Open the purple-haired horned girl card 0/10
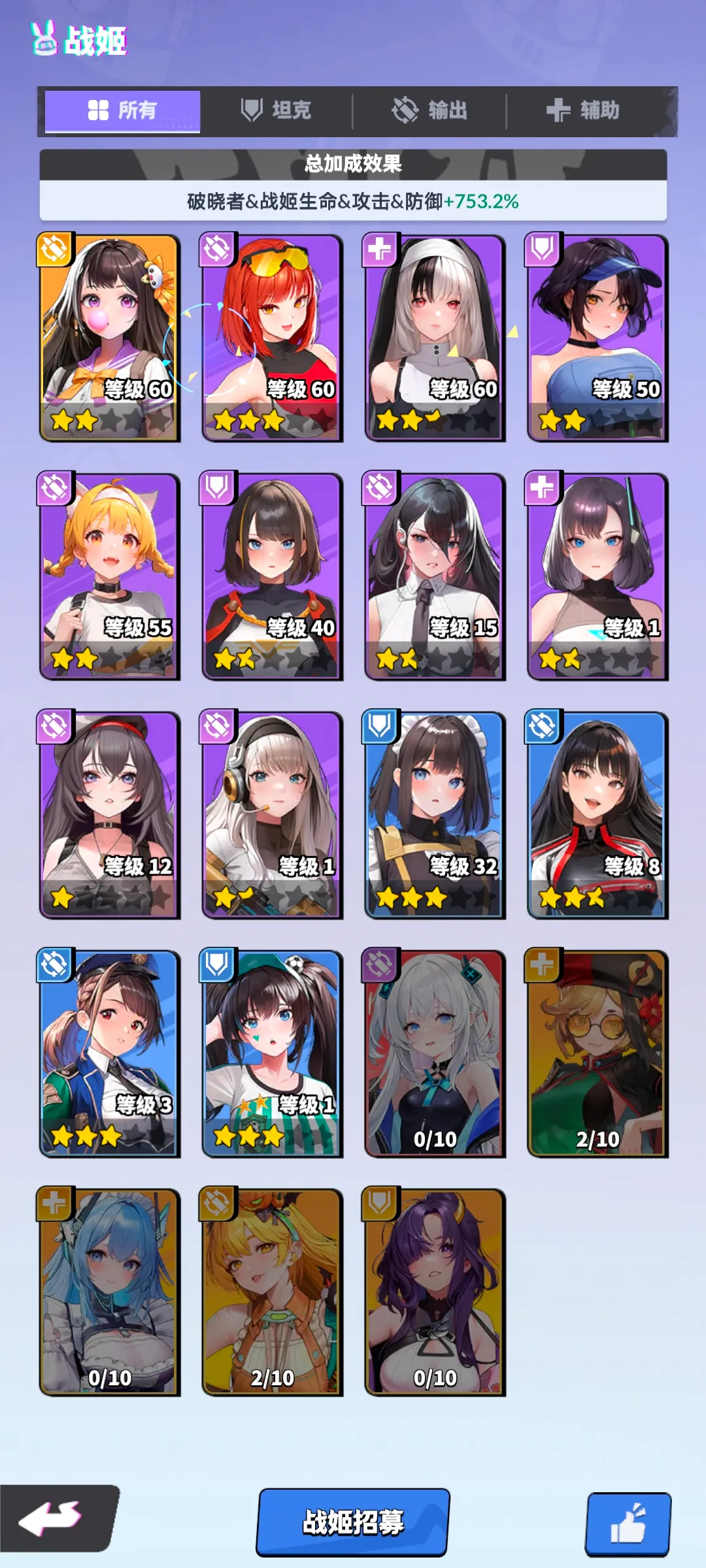The width and height of the screenshot is (706, 1568). click(x=435, y=1292)
